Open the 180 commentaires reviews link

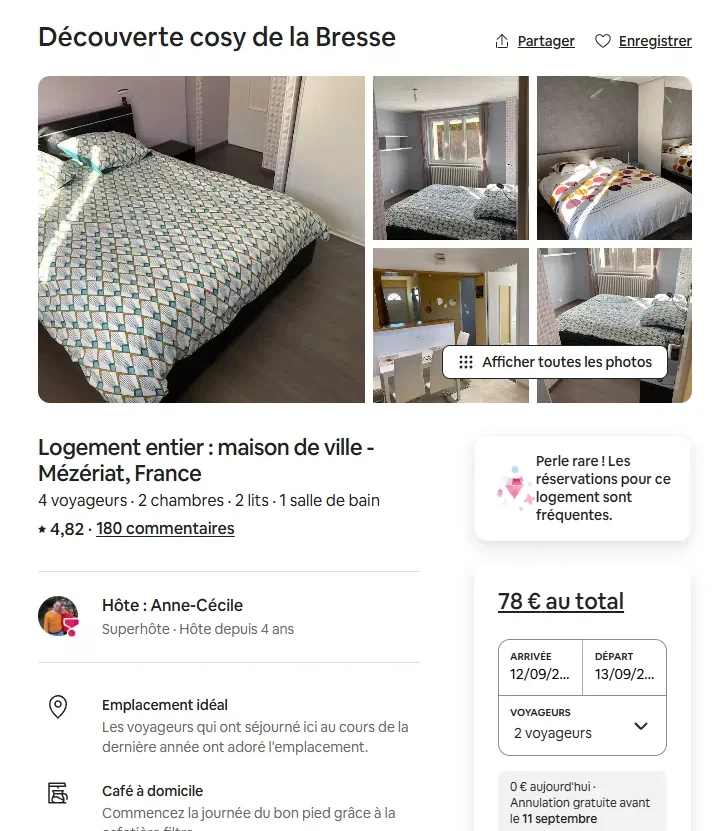tap(165, 528)
